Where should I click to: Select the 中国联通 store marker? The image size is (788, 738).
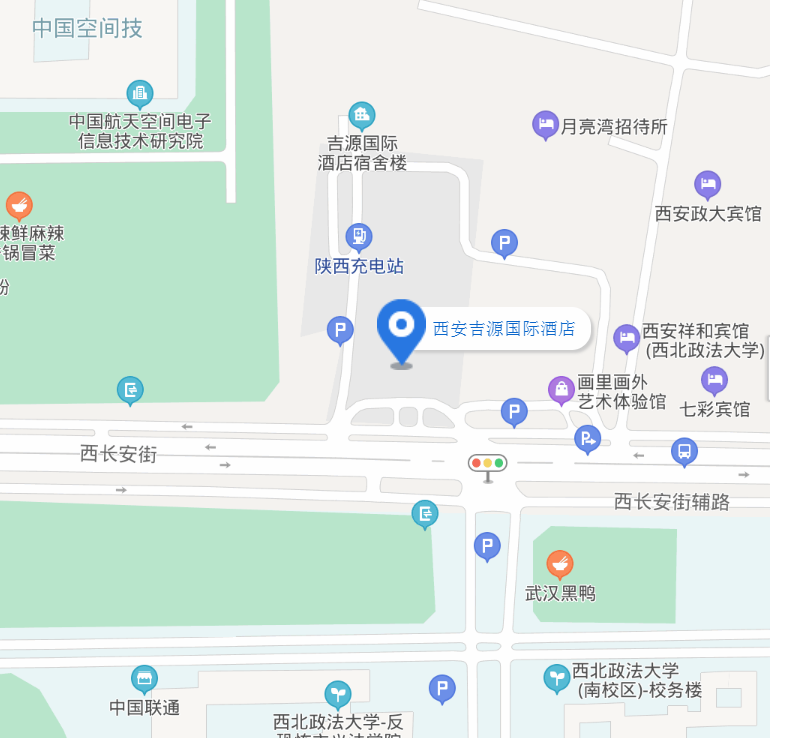144,680
